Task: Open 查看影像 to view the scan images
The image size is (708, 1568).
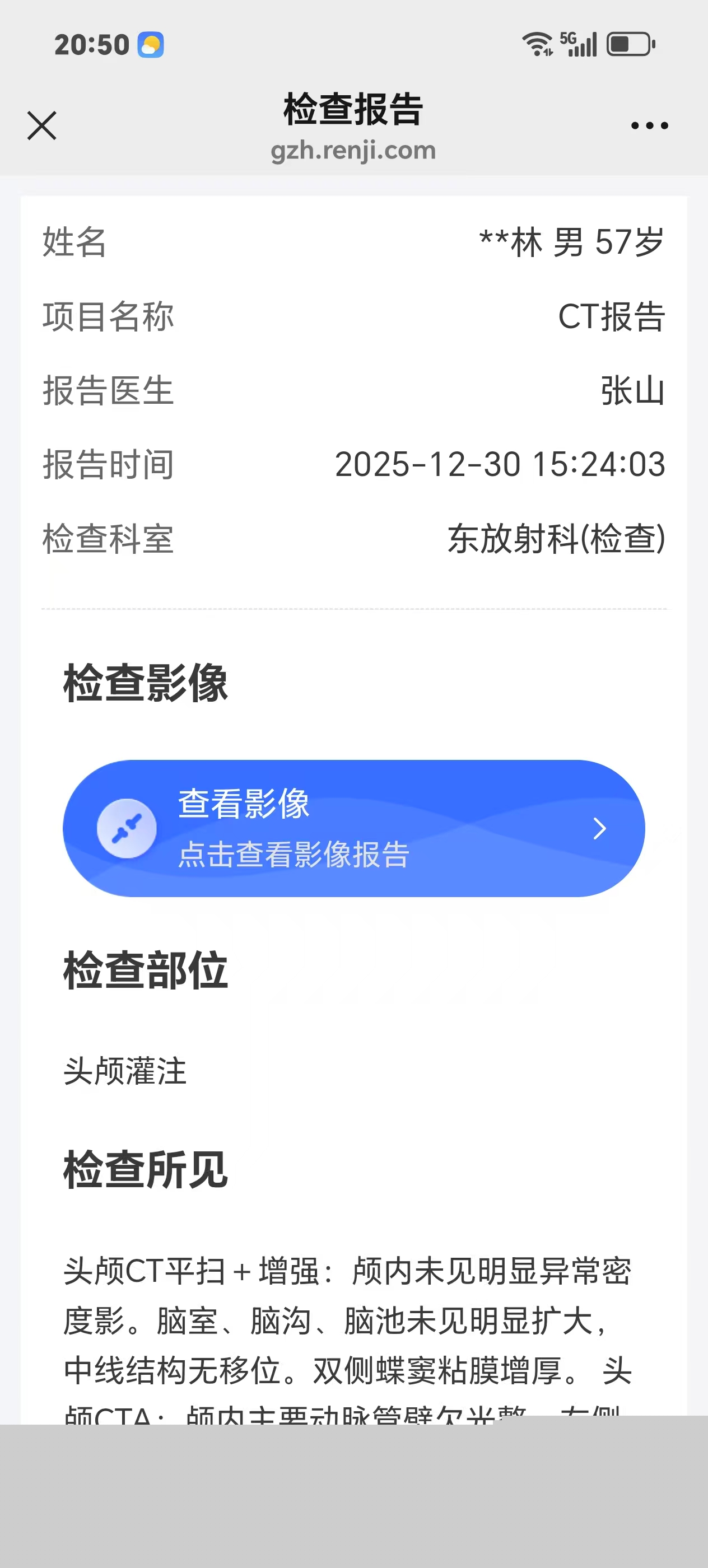Action: click(x=353, y=828)
